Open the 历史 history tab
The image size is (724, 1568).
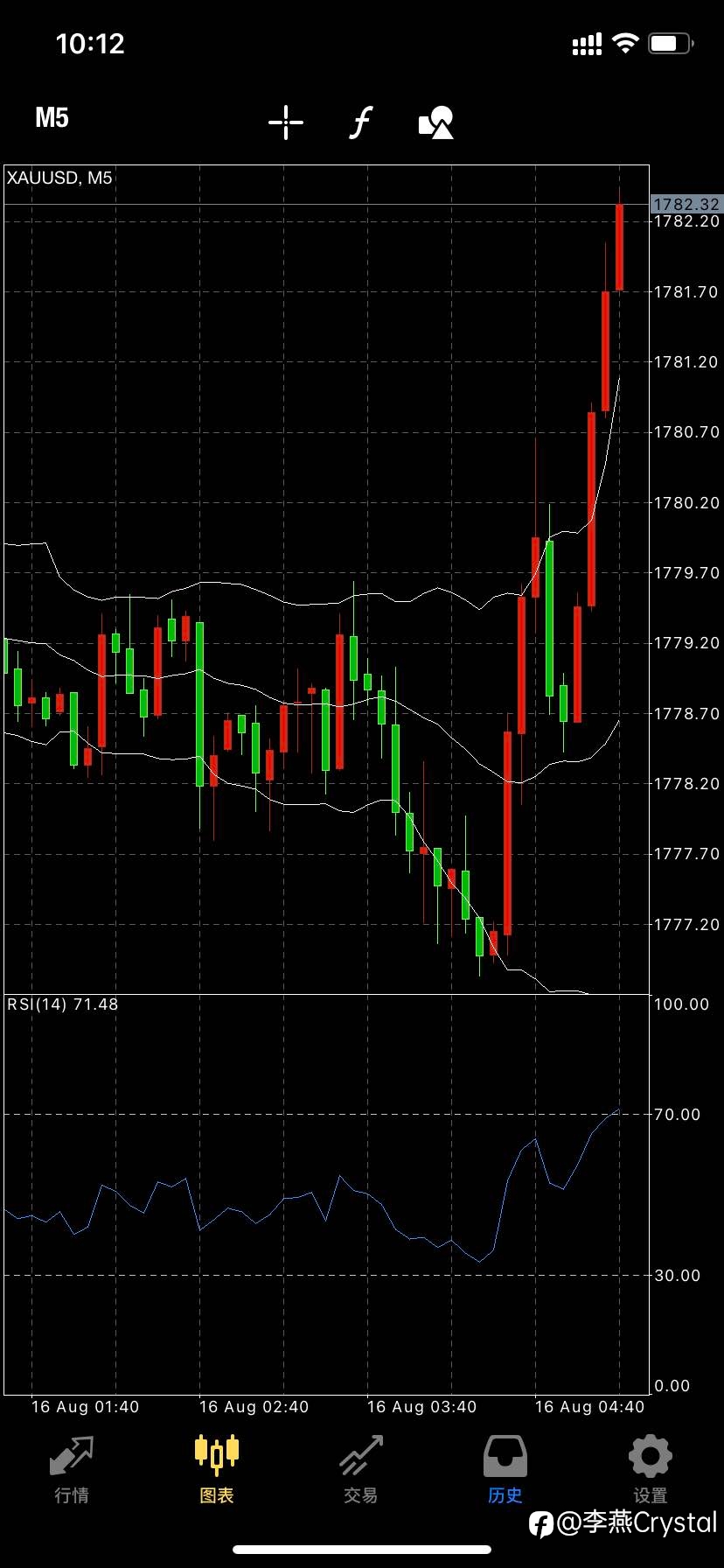click(505, 1469)
